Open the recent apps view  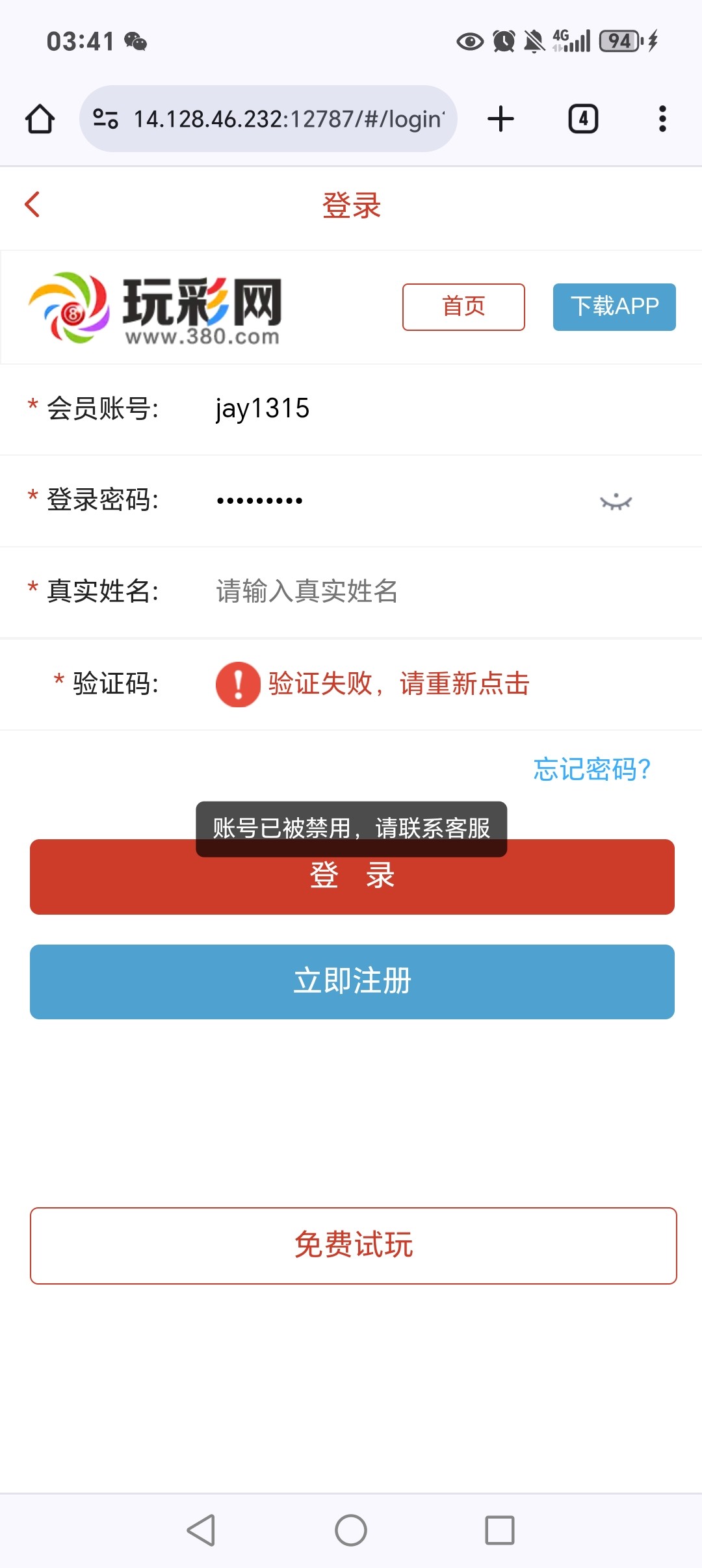pyautogui.click(x=500, y=1530)
